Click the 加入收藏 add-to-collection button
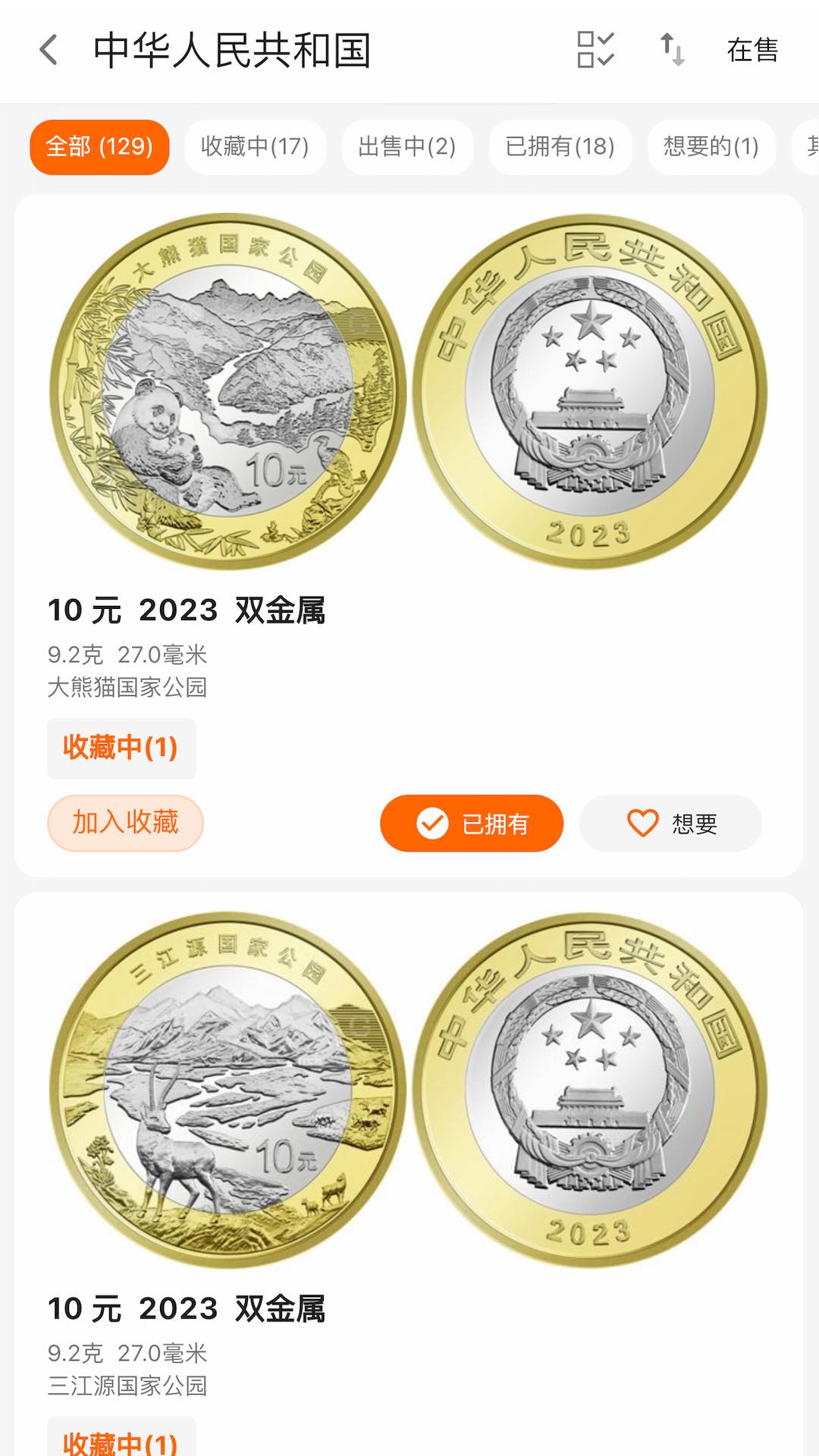This screenshot has height=1456, width=819. [125, 823]
